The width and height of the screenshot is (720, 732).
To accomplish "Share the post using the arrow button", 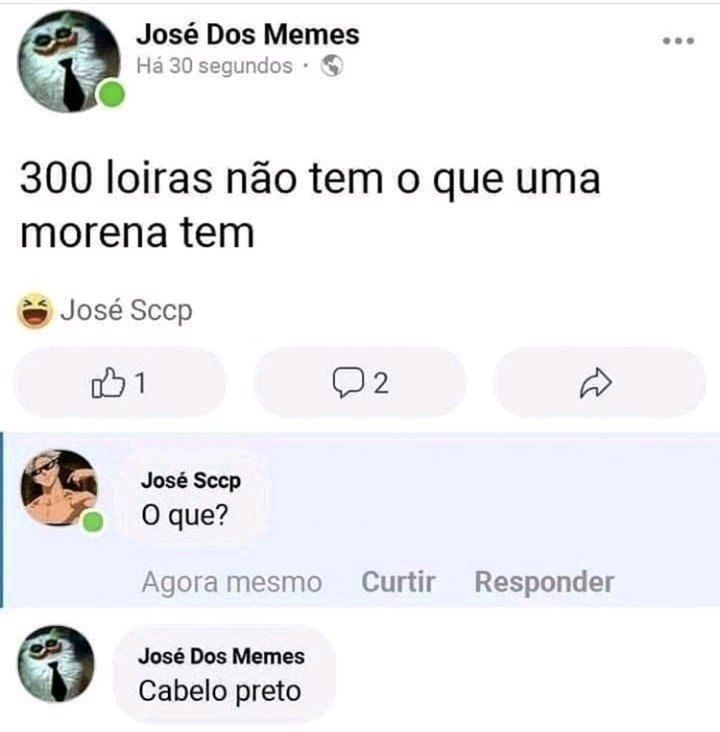I will 599,382.
